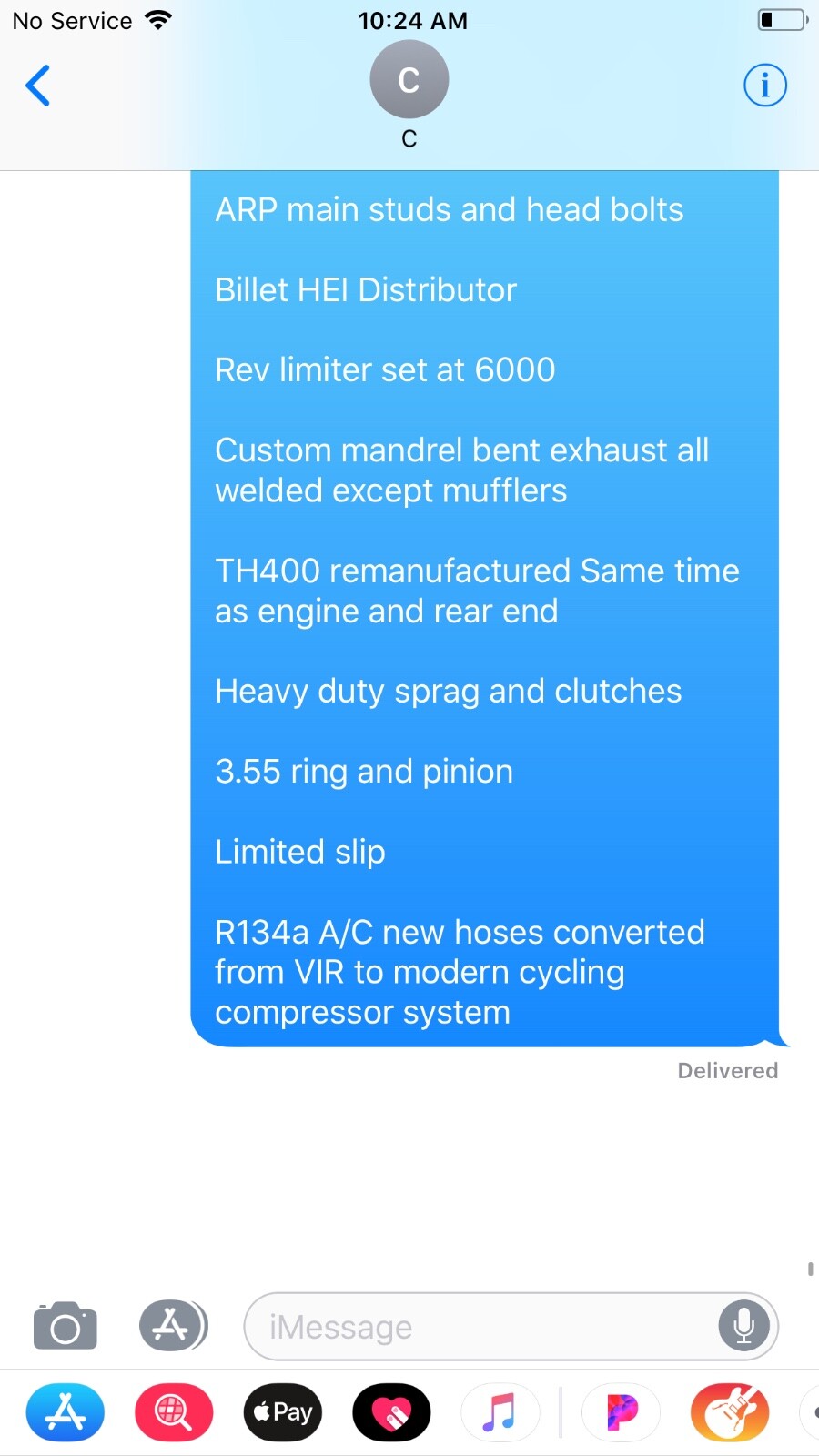Open the camera to attach a photo
The width and height of the screenshot is (819, 1456).
click(65, 1326)
